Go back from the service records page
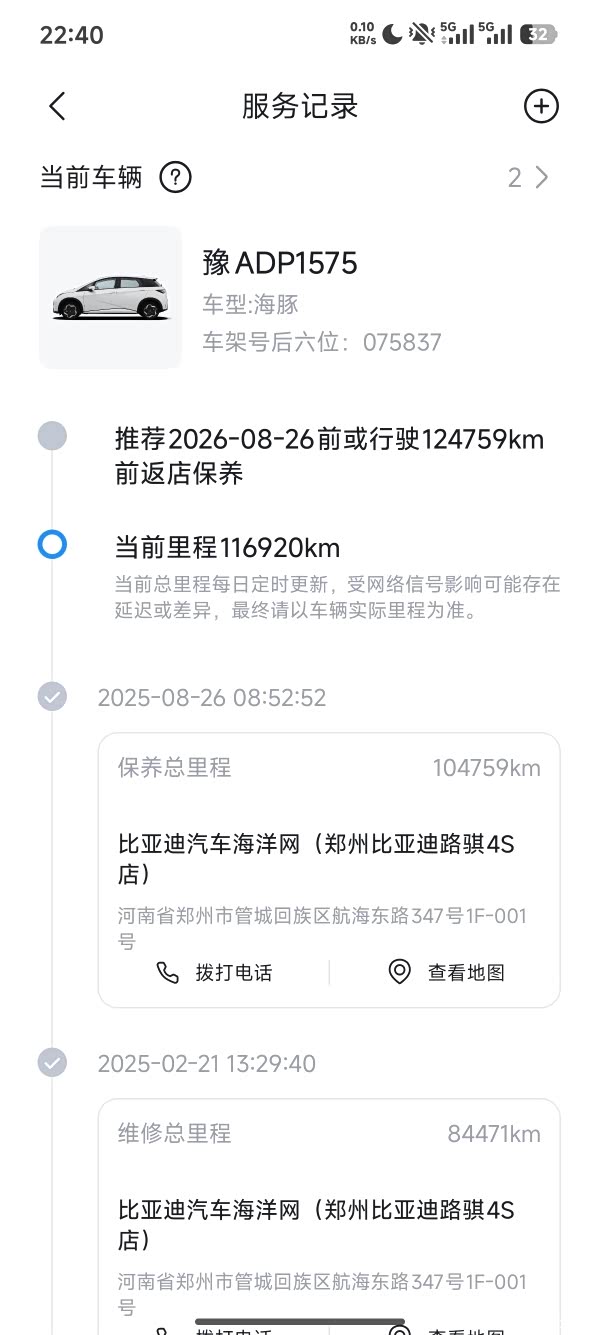This screenshot has height=1335, width=600. pos(57,106)
